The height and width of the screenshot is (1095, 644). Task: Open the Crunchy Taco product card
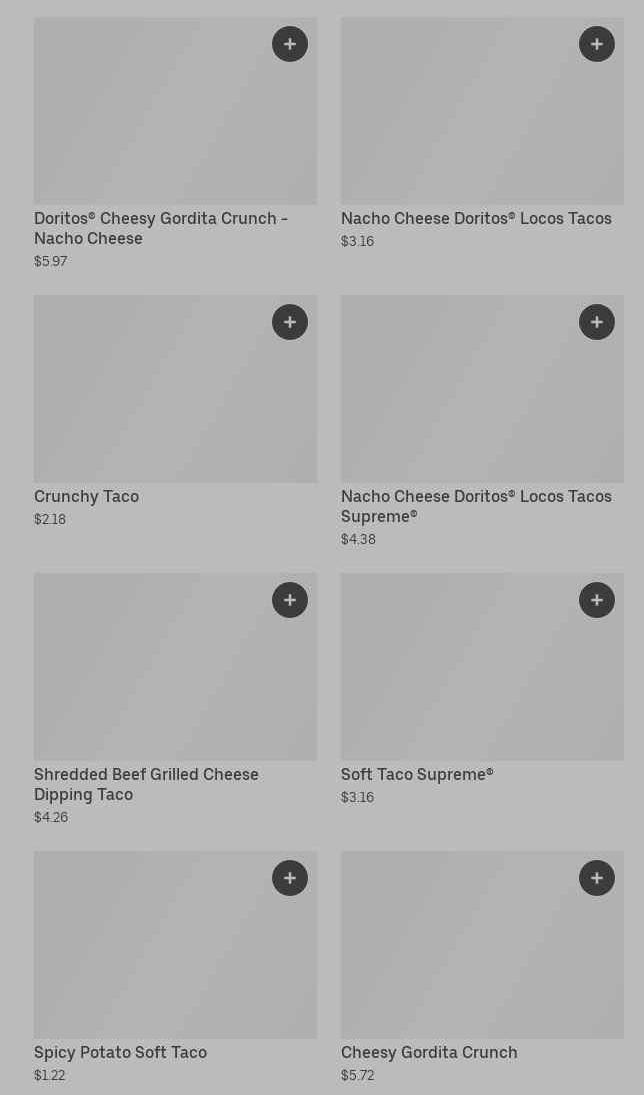87,497
